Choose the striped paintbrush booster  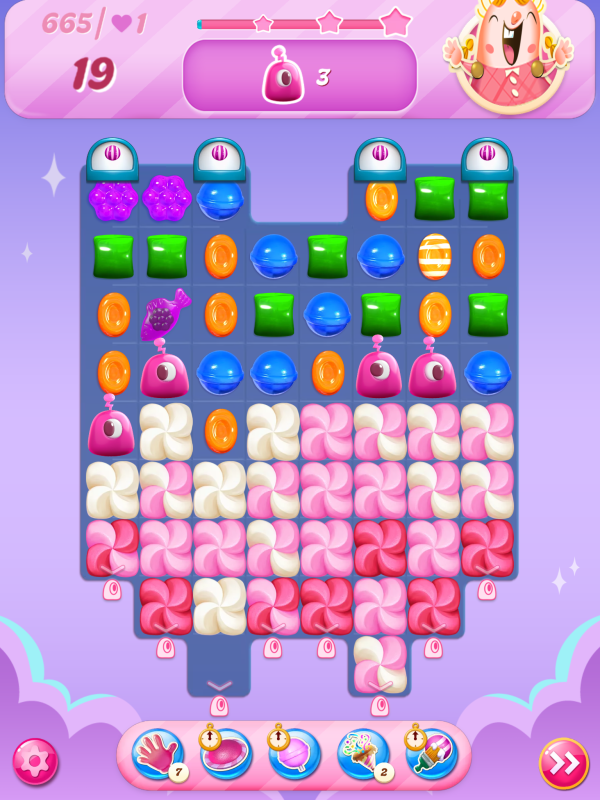(431, 754)
